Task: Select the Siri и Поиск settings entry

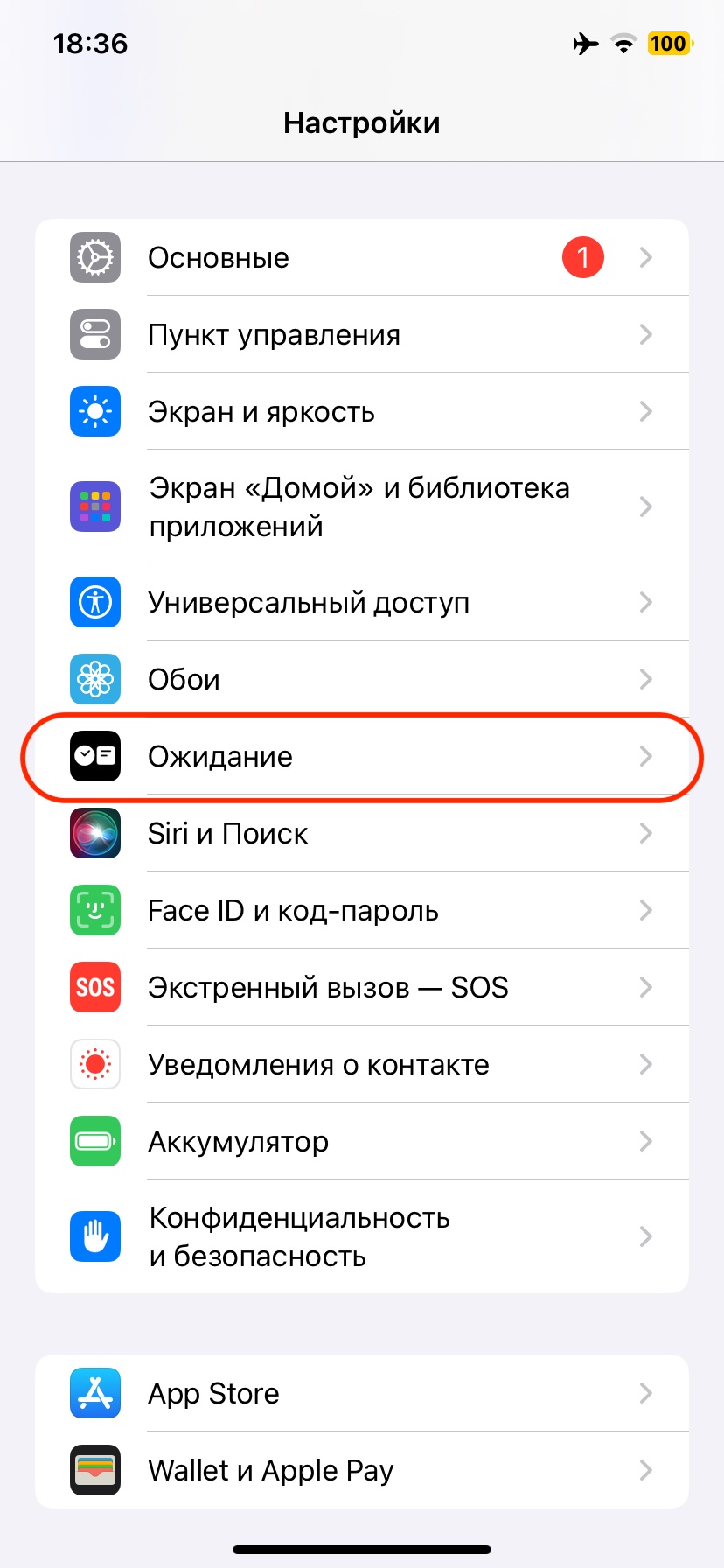Action: click(227, 833)
